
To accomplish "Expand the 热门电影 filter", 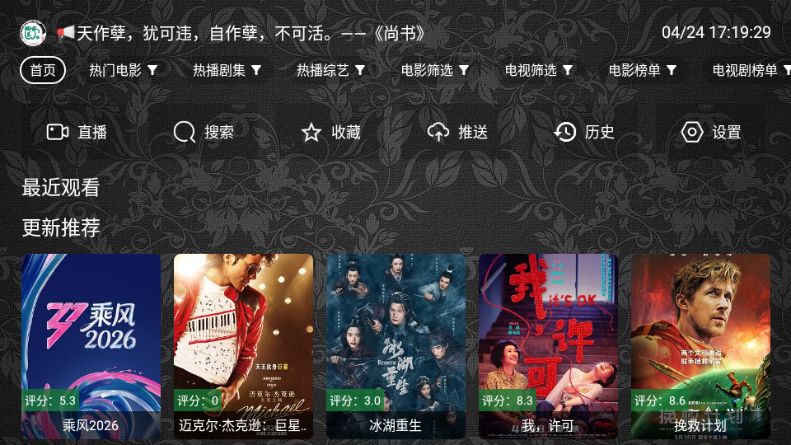I will 123,71.
